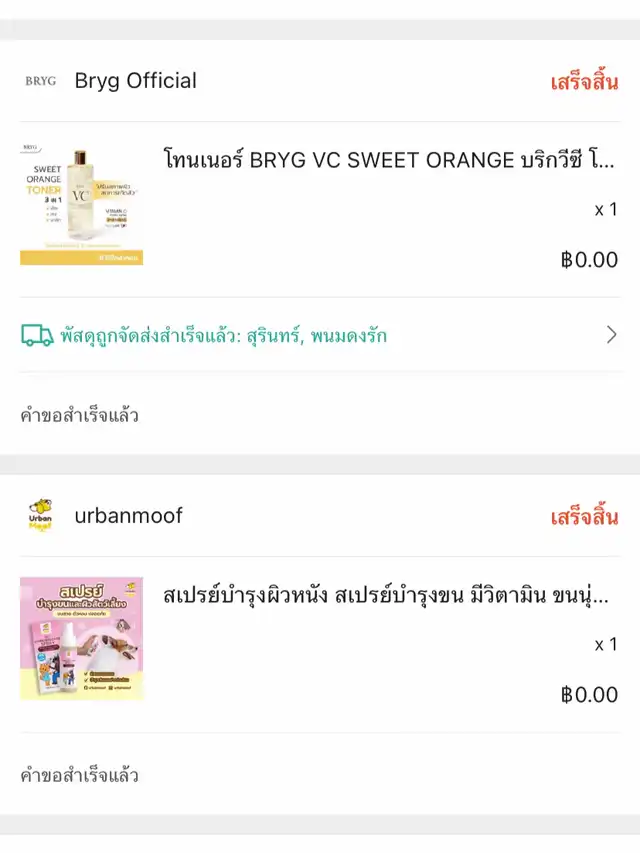Visit the urbanmoof shop page
The image size is (640, 853).
[x=128, y=517]
